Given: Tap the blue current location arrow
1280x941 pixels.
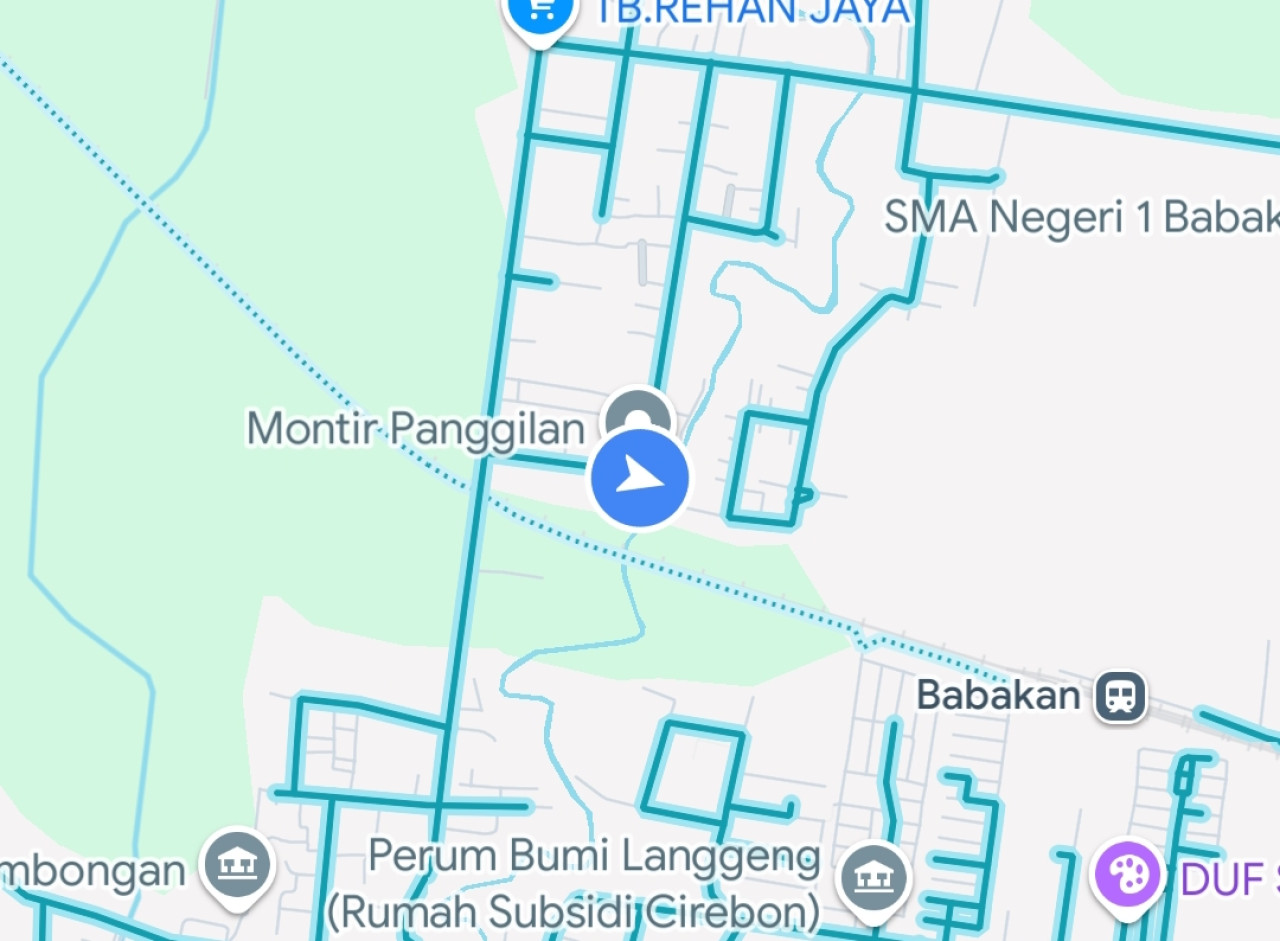Looking at the screenshot, I should coord(640,478).
